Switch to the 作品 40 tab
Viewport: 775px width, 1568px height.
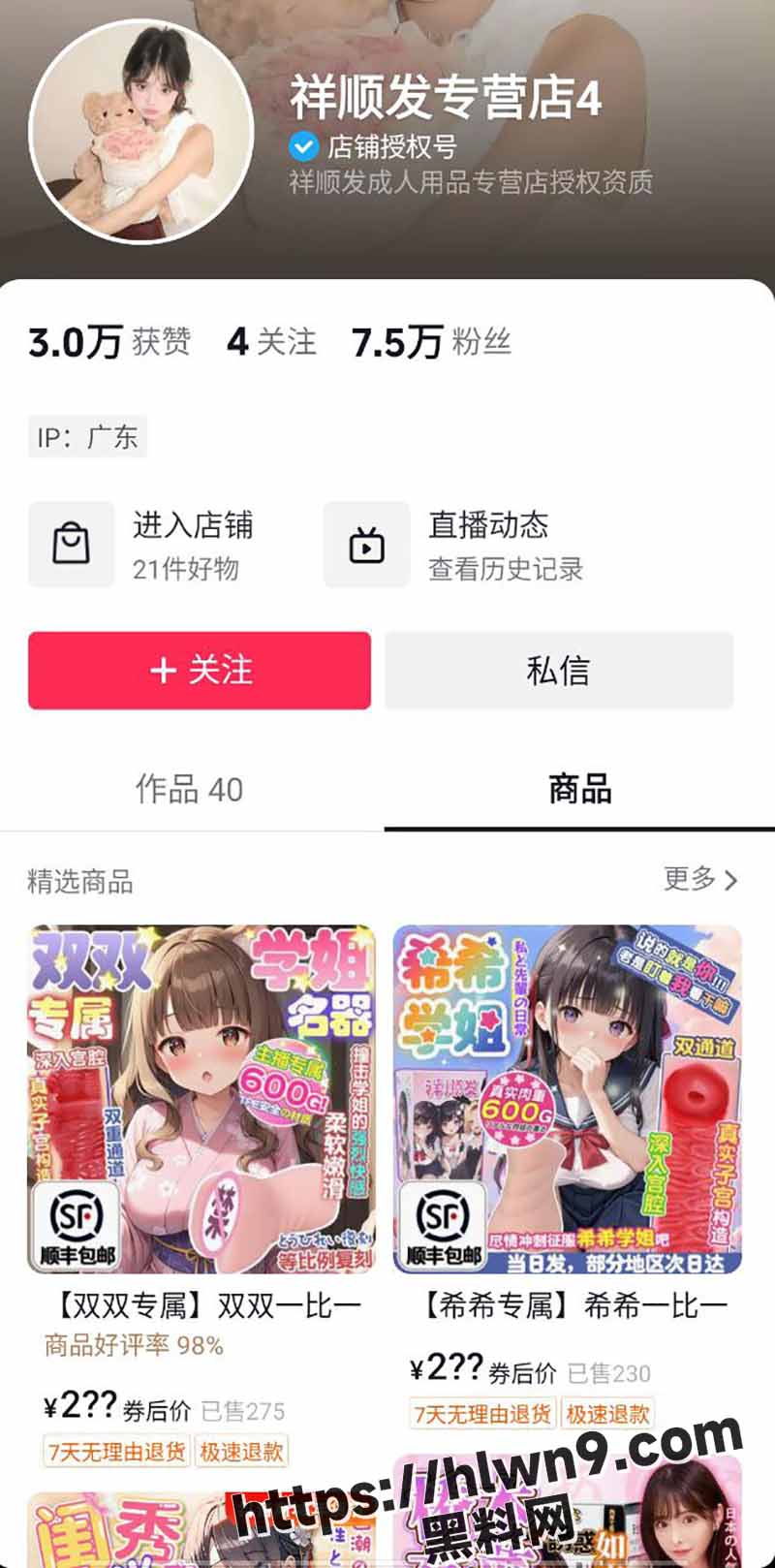(190, 789)
